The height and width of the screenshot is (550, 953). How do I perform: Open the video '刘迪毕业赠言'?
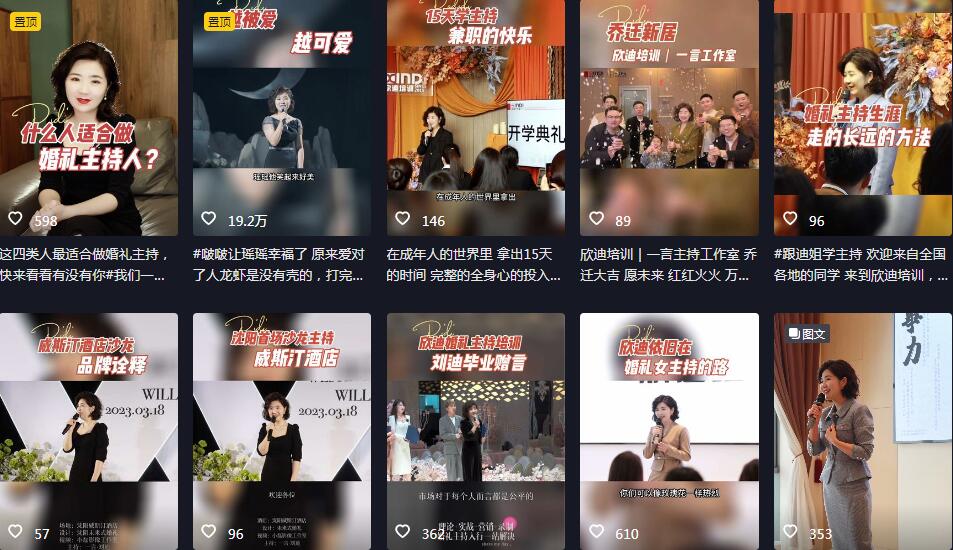pyautogui.click(x=475, y=430)
